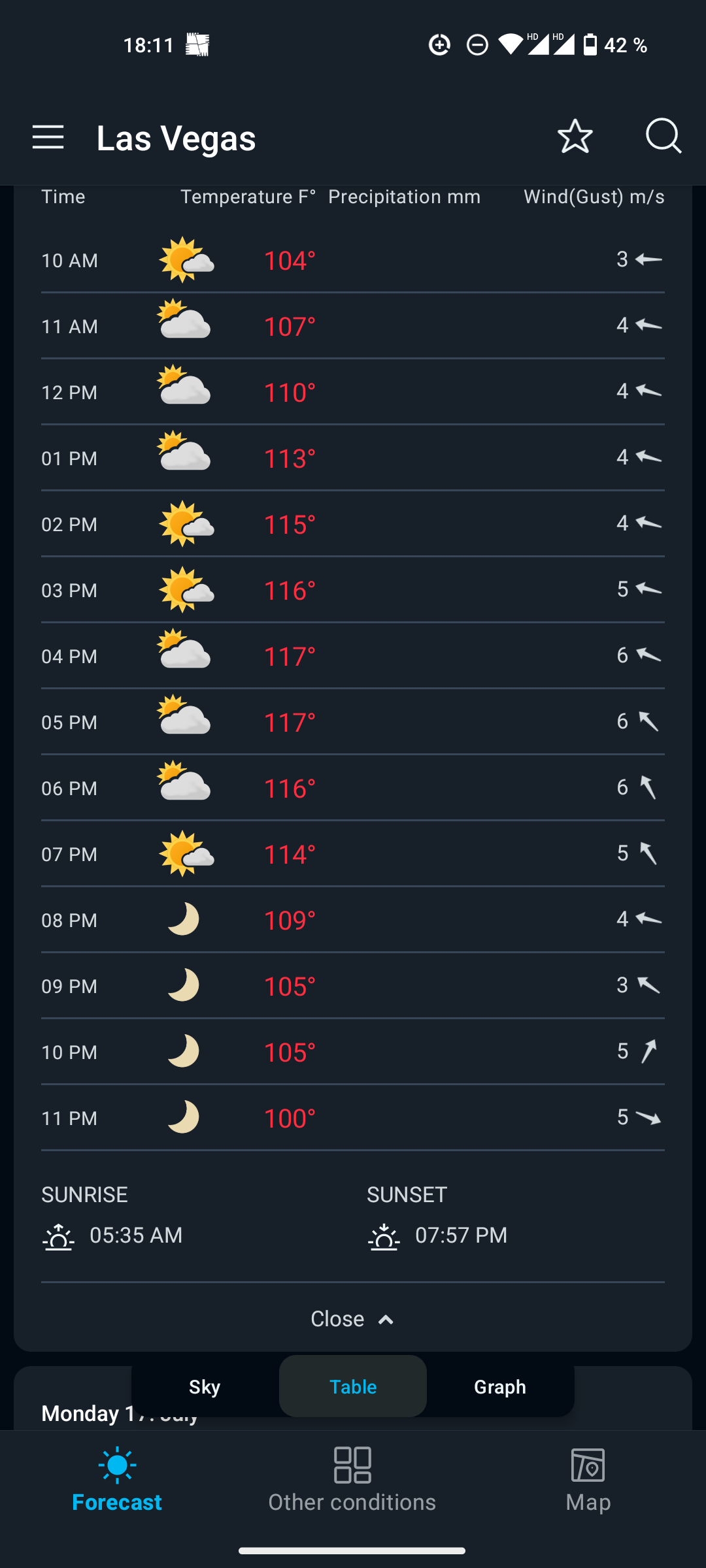The image size is (706, 1568).
Task: Open the location search
Action: (663, 137)
